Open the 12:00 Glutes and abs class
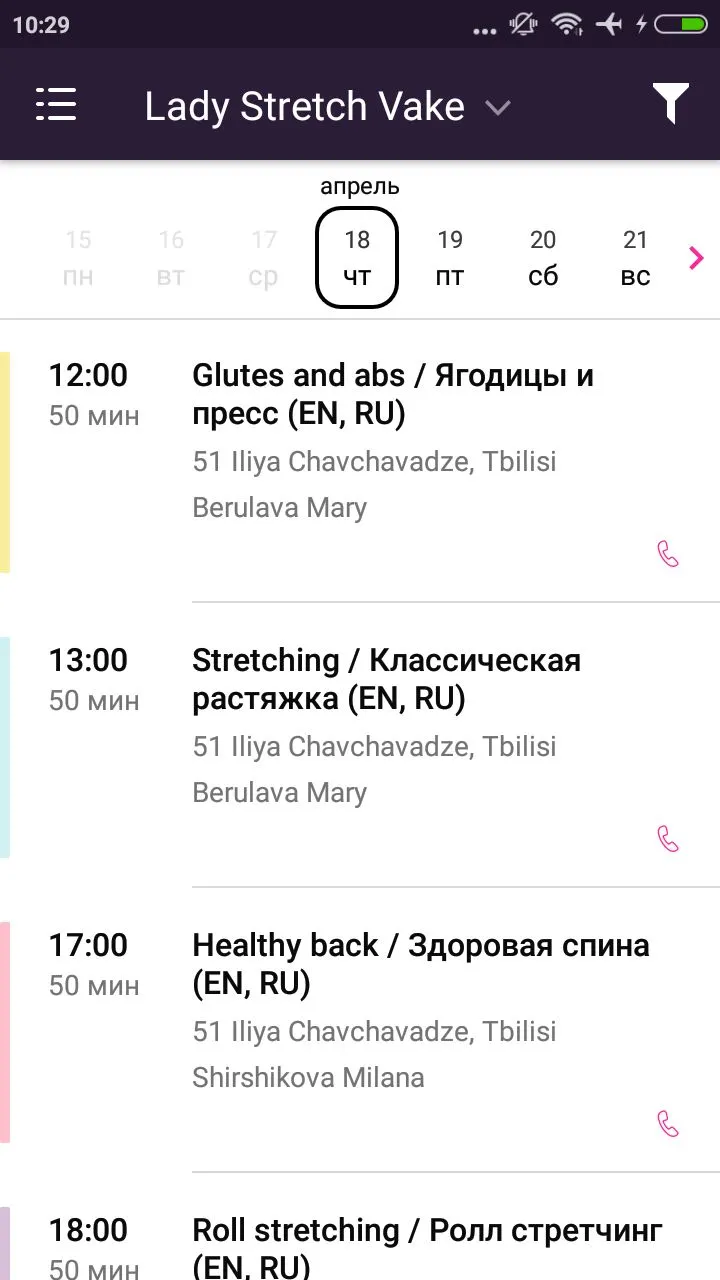720x1280 pixels. [x=360, y=462]
